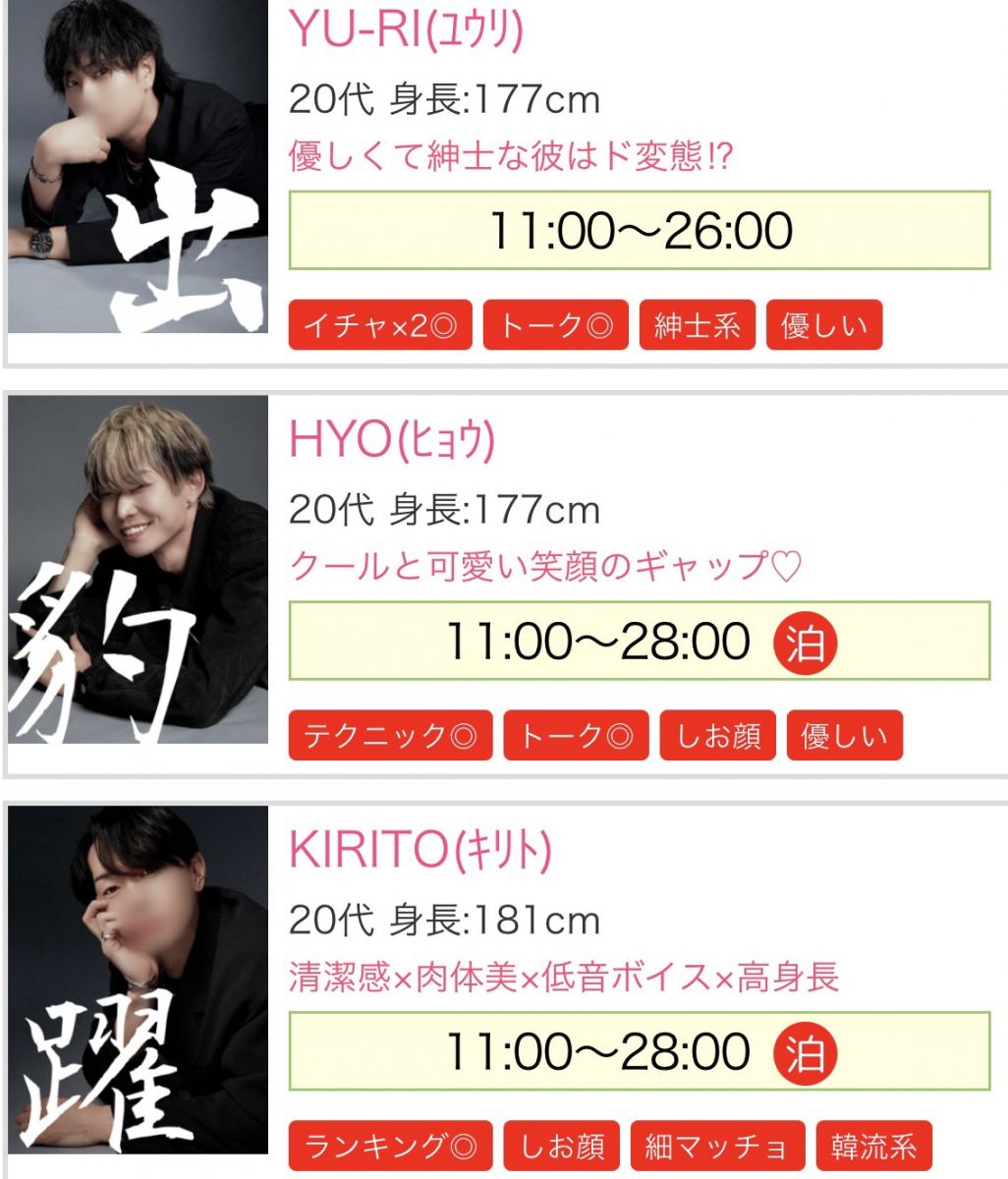1008x1179 pixels.
Task: Choose the 細マッチョ tag
Action: click(x=717, y=1146)
